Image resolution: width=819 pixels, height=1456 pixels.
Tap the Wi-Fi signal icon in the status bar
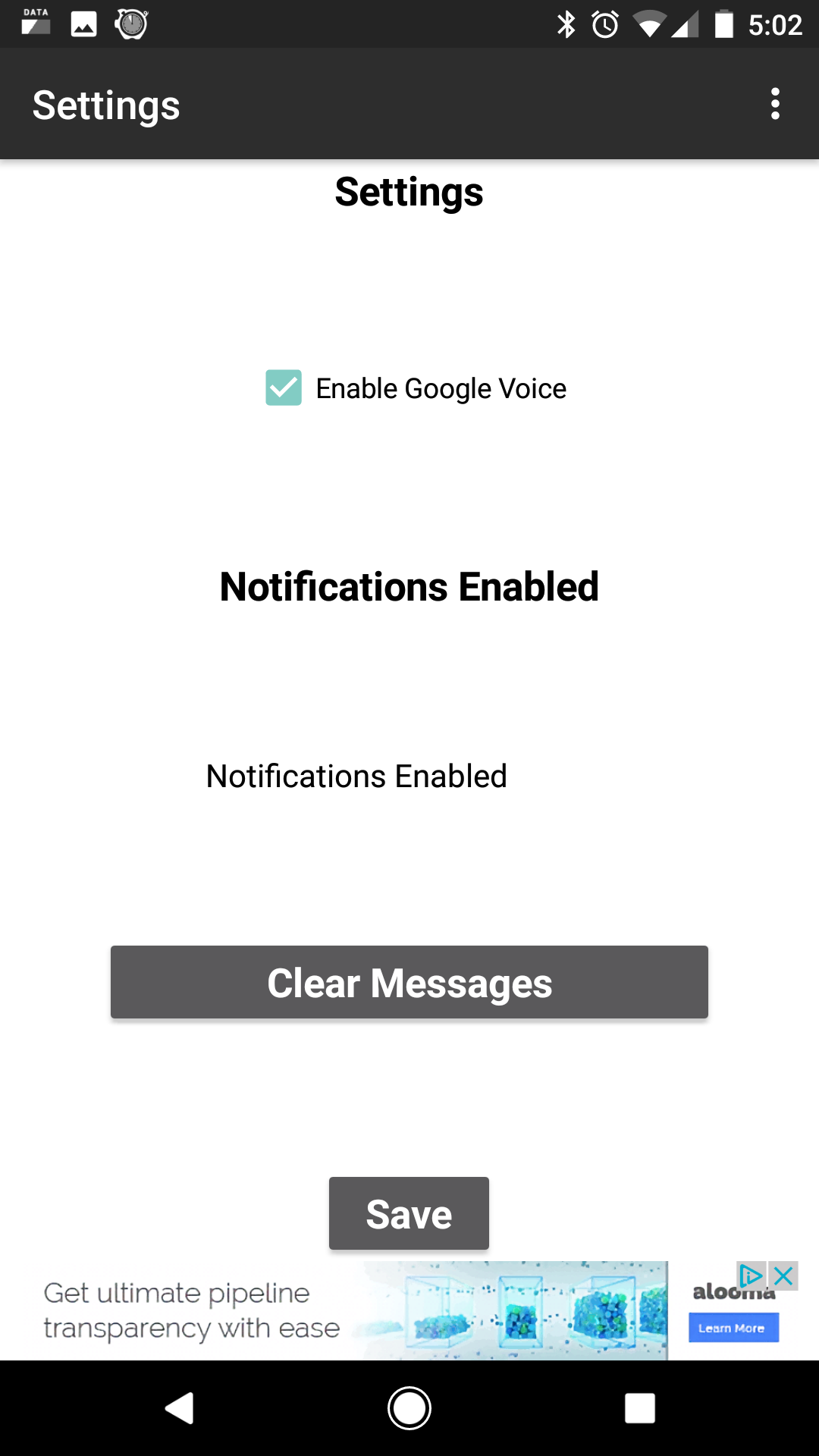(646, 25)
